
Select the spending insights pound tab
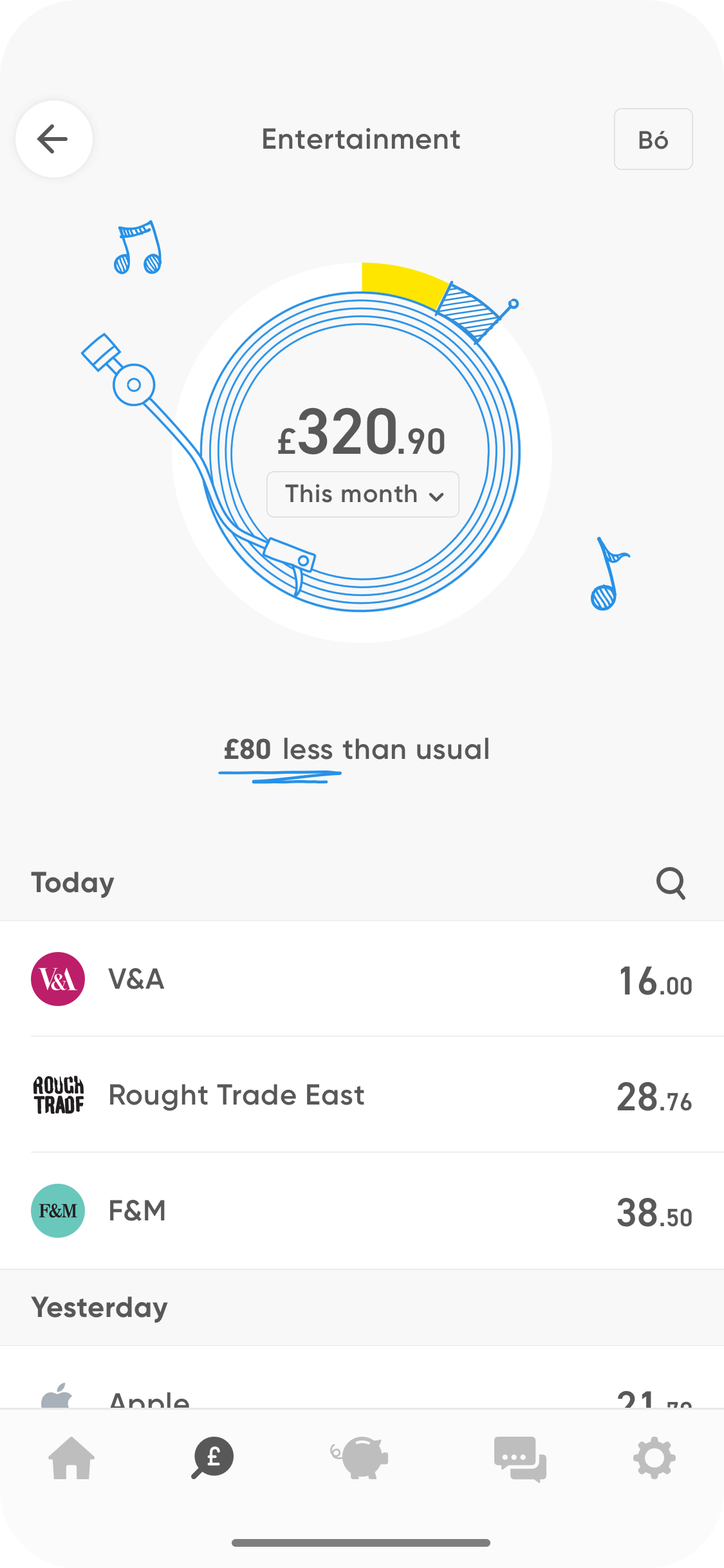click(x=212, y=1458)
